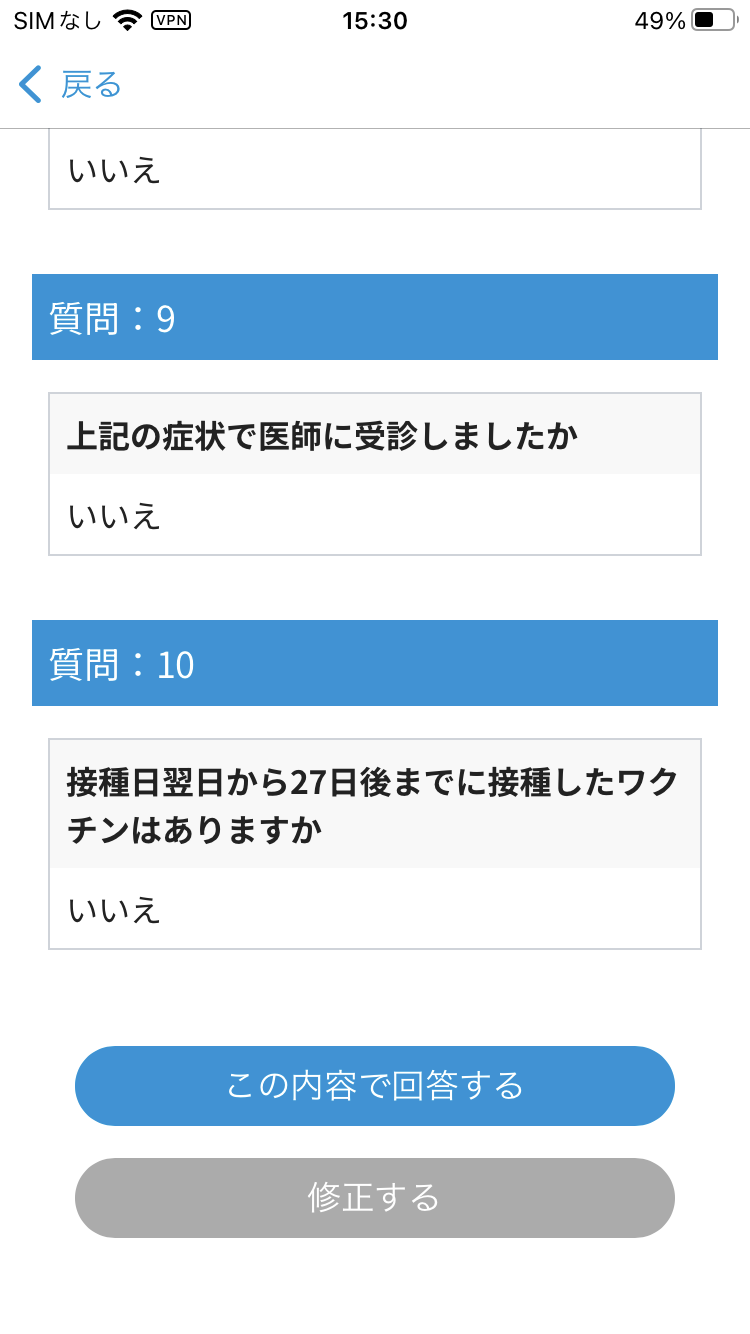The image size is (750, 1334).
Task: Tap the navigation bar at the top
Action: pos(375,85)
